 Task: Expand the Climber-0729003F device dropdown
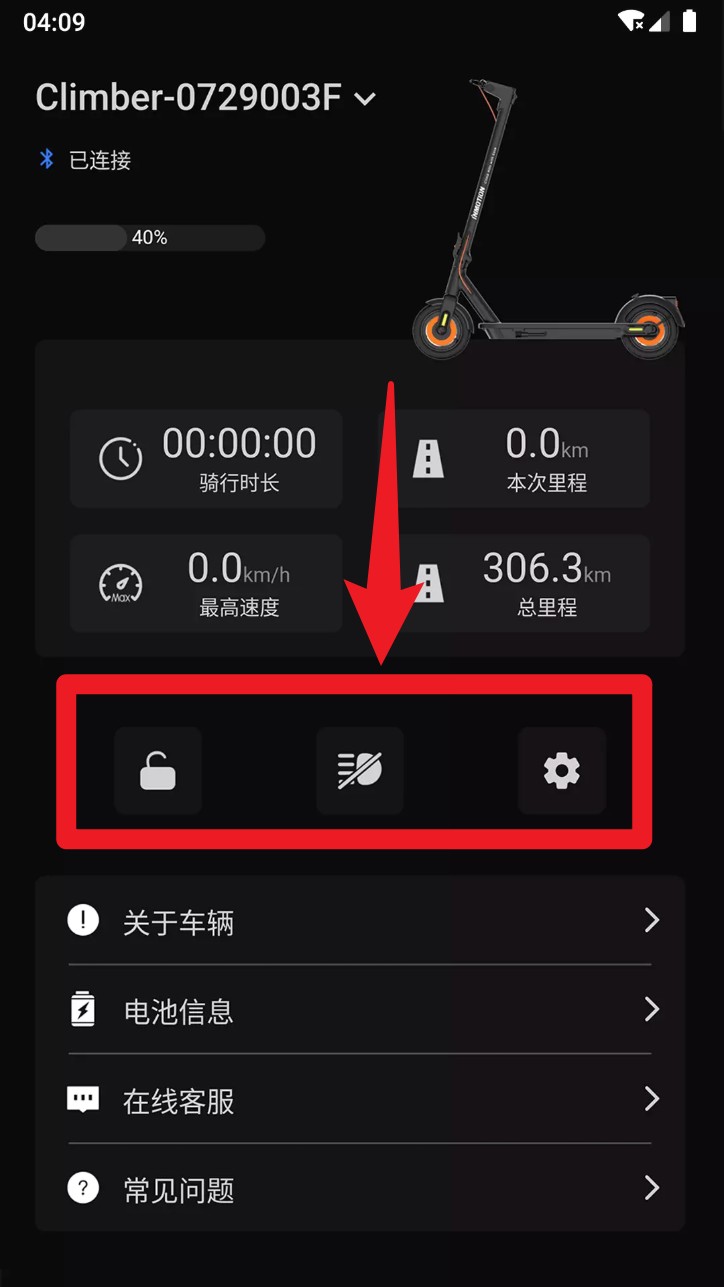364,99
